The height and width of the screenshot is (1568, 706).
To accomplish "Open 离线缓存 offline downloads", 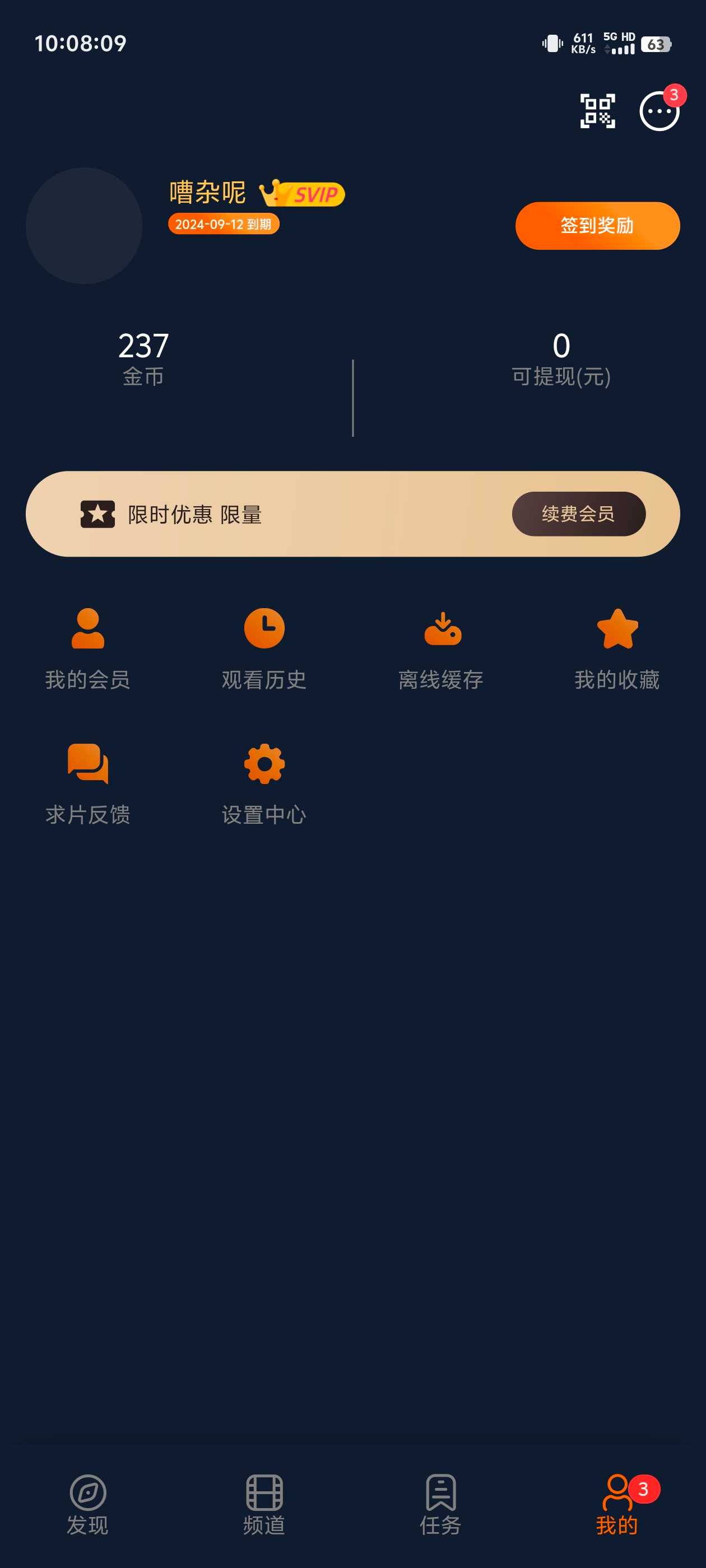I will tap(440, 649).
